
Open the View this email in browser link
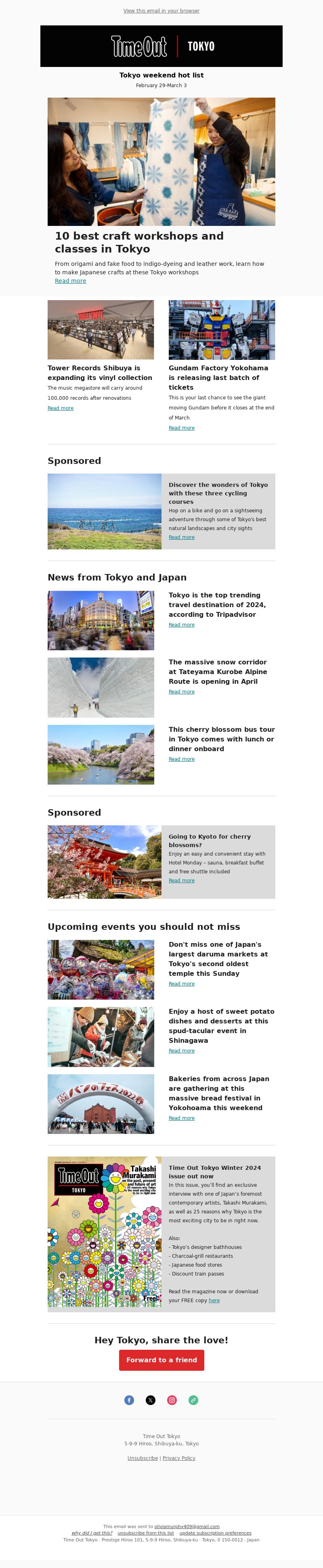click(161, 11)
